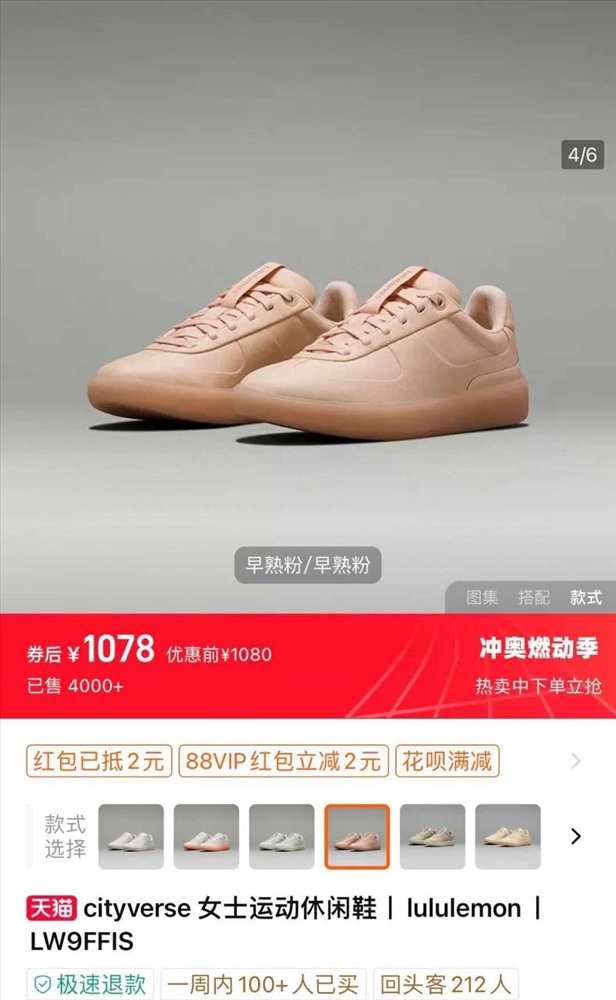Screen dimensions: 616x1000
Task: Open the 冲奥燃动季 promotion banner
Action: [538, 666]
